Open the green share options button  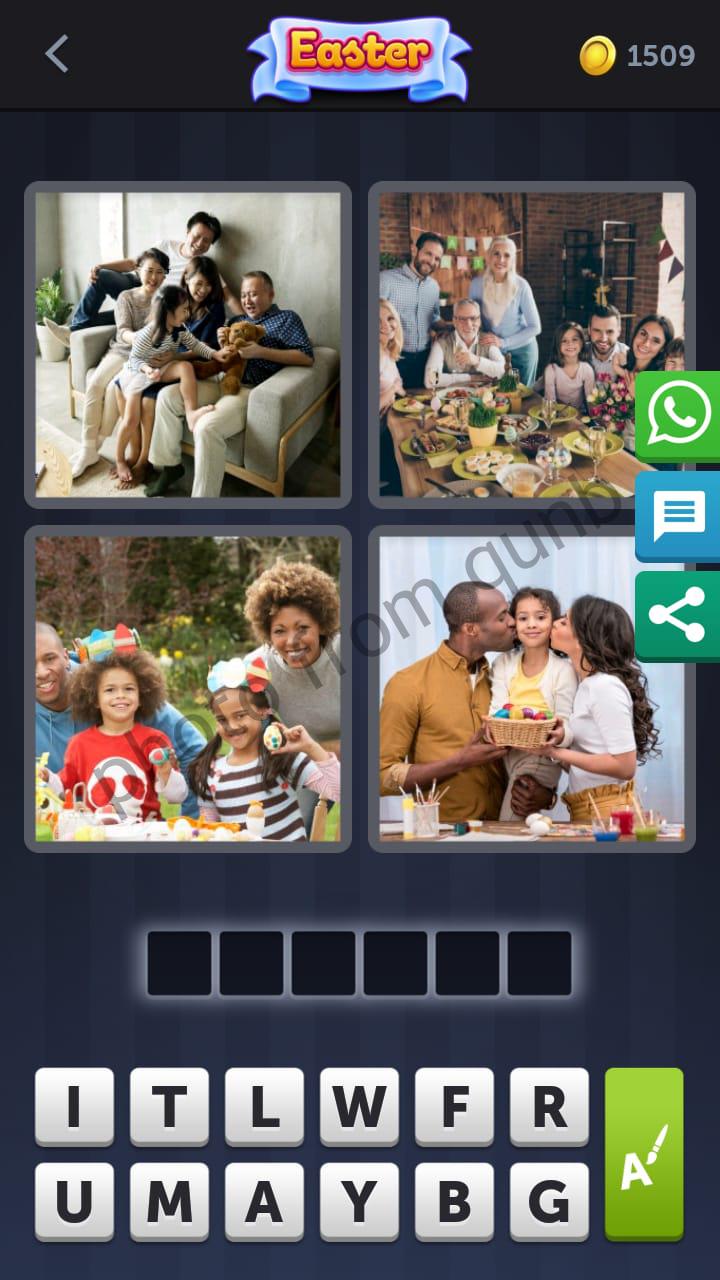tap(679, 616)
